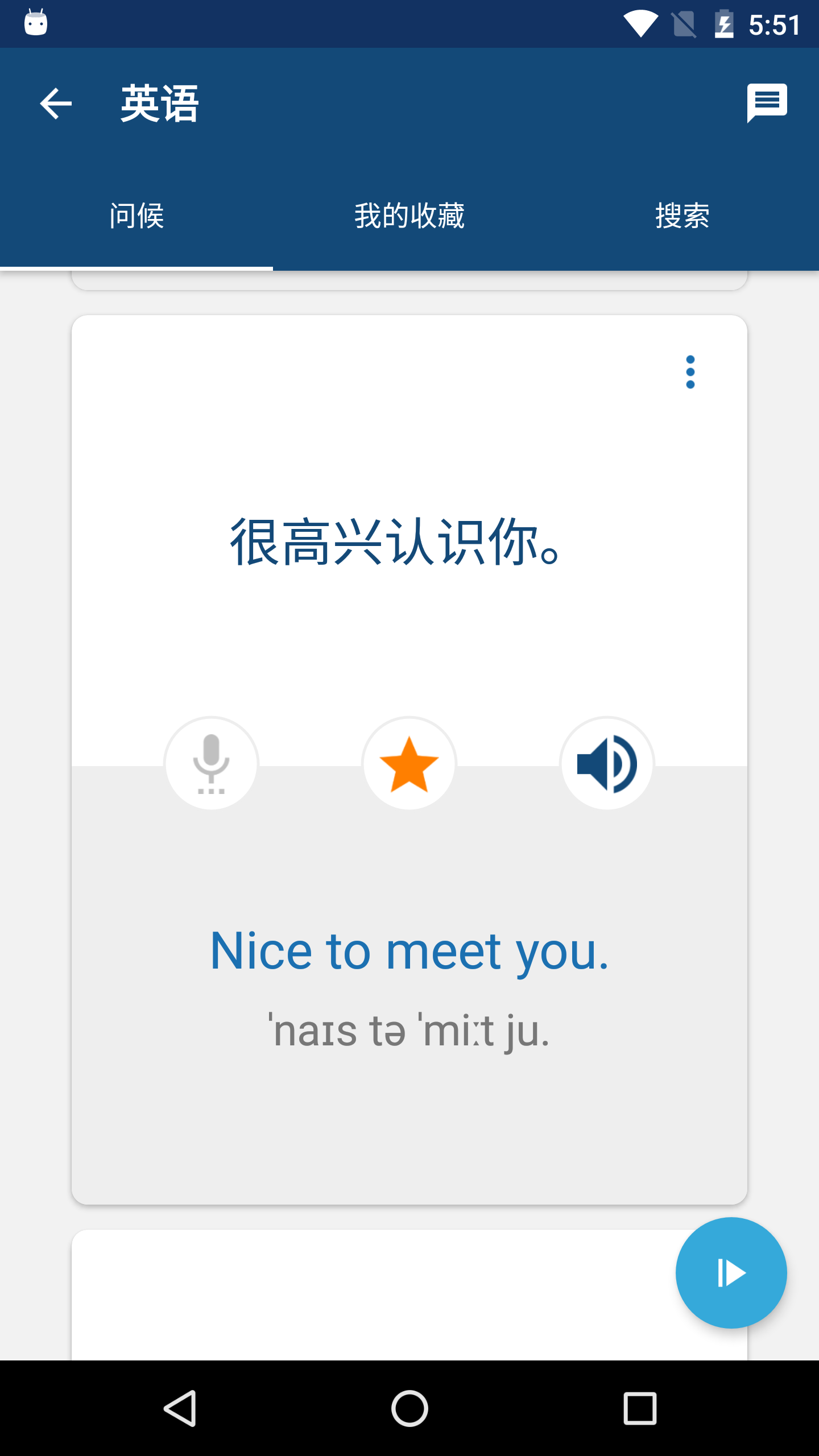Go back using the app bar arrow
The height and width of the screenshot is (1456, 819).
click(x=56, y=104)
